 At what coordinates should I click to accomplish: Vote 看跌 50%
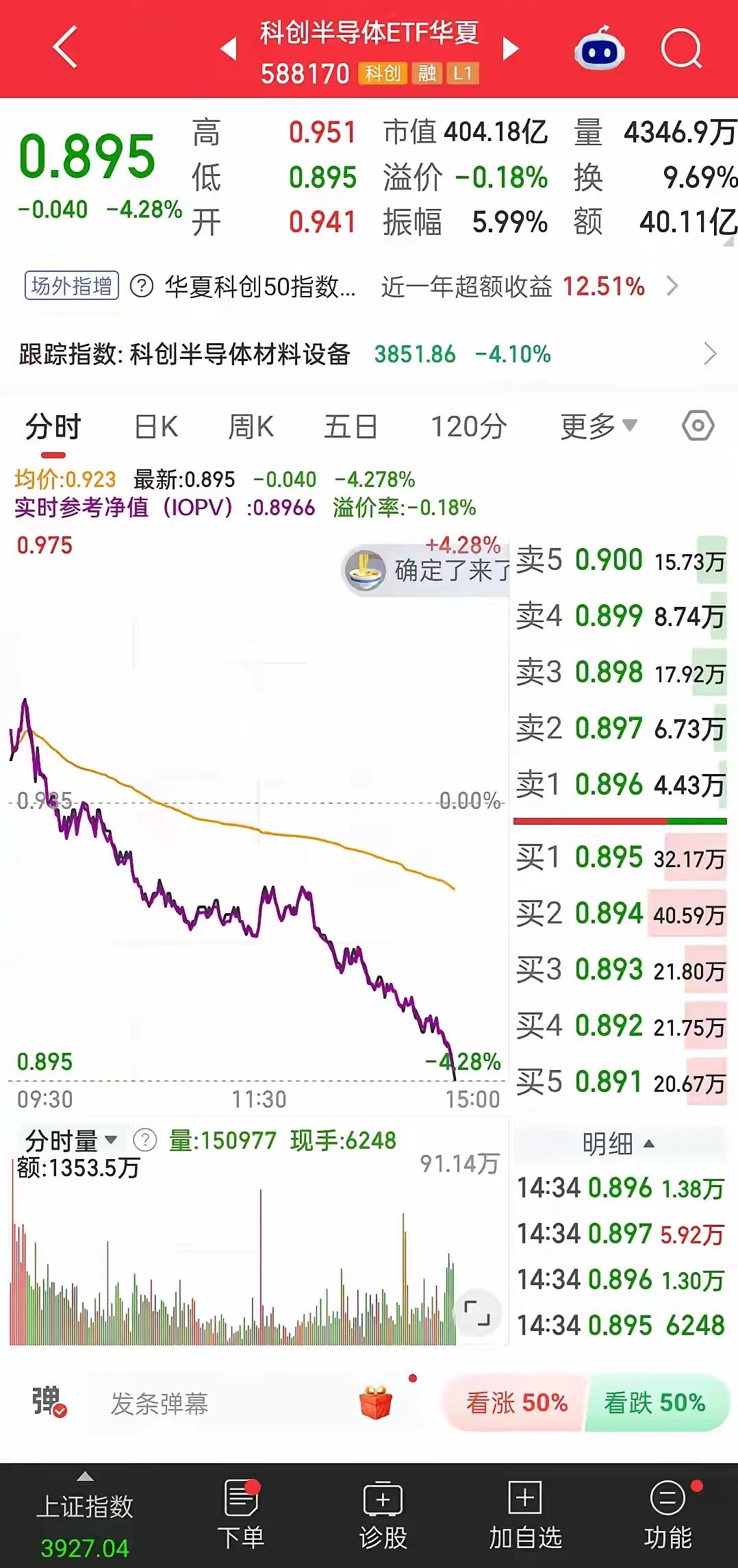point(654,1402)
